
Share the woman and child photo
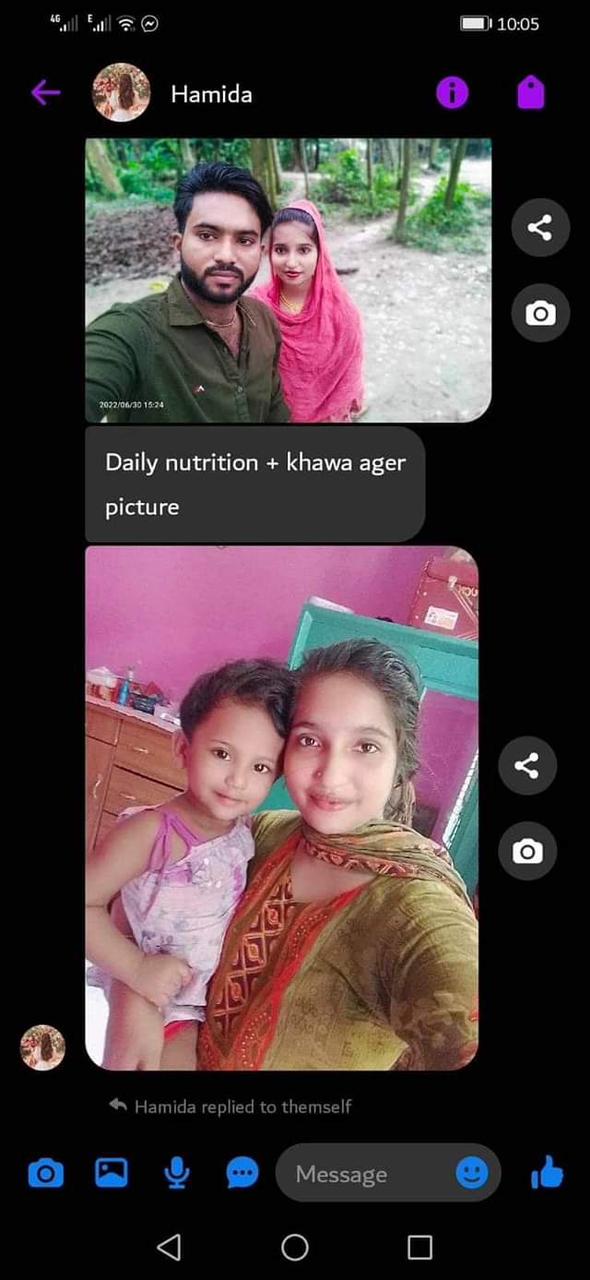point(527,766)
